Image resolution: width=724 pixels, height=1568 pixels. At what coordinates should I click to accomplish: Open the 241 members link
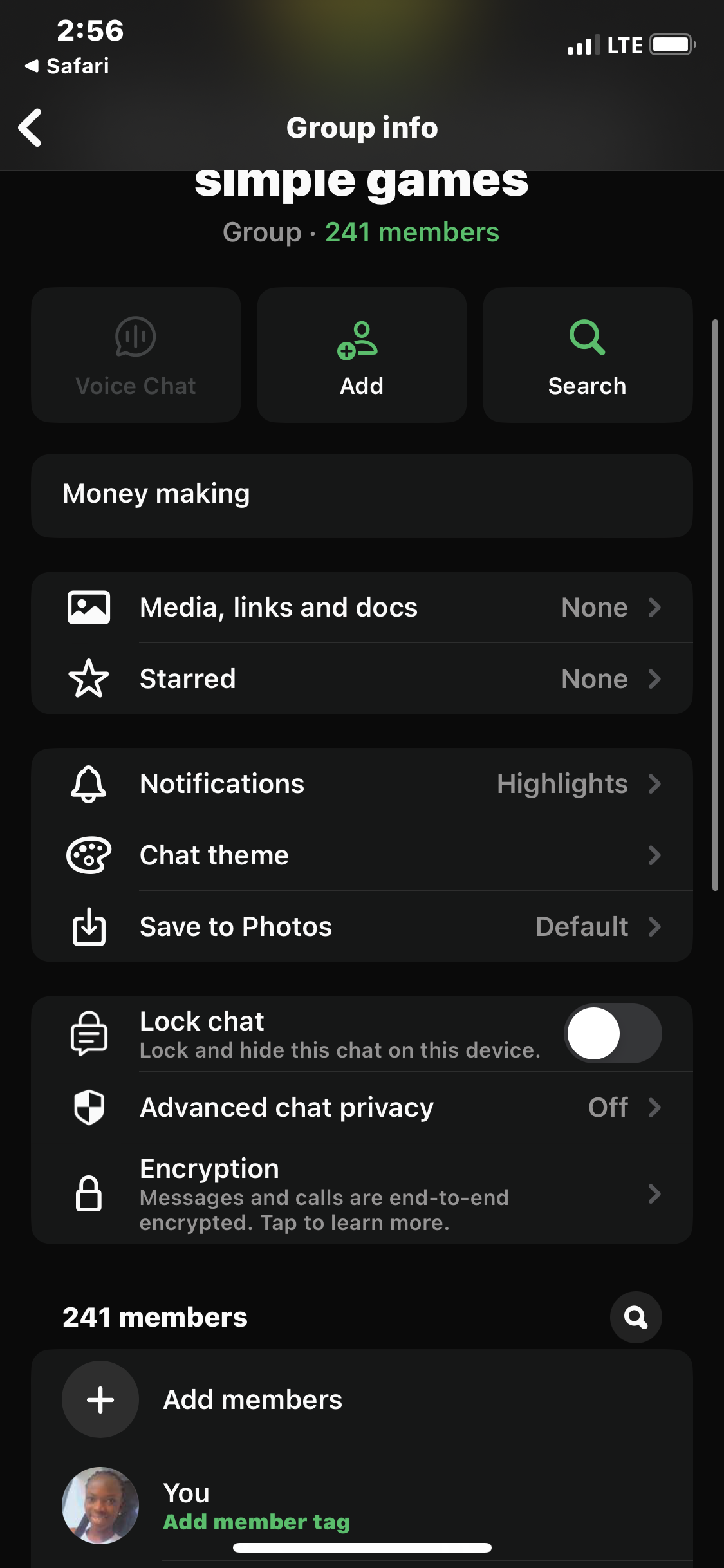412,232
